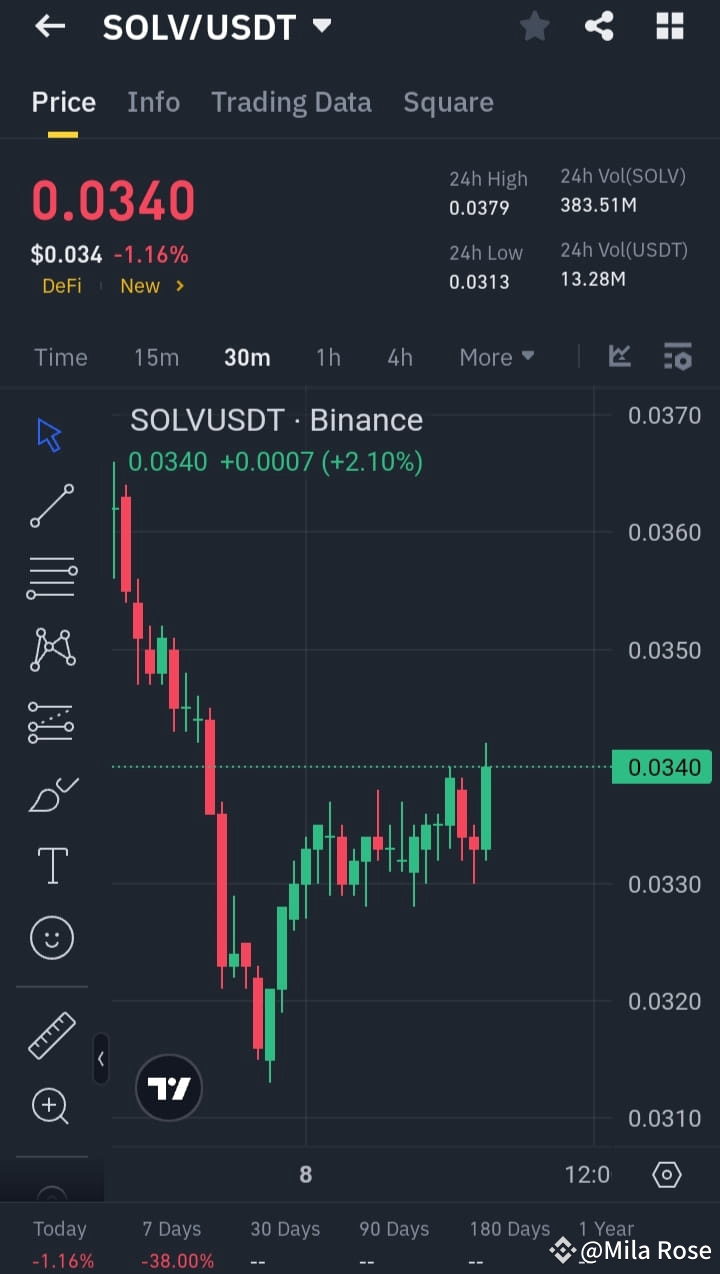The width and height of the screenshot is (720, 1274).
Task: Select the crosshair cursor tool
Action: click(x=51, y=434)
